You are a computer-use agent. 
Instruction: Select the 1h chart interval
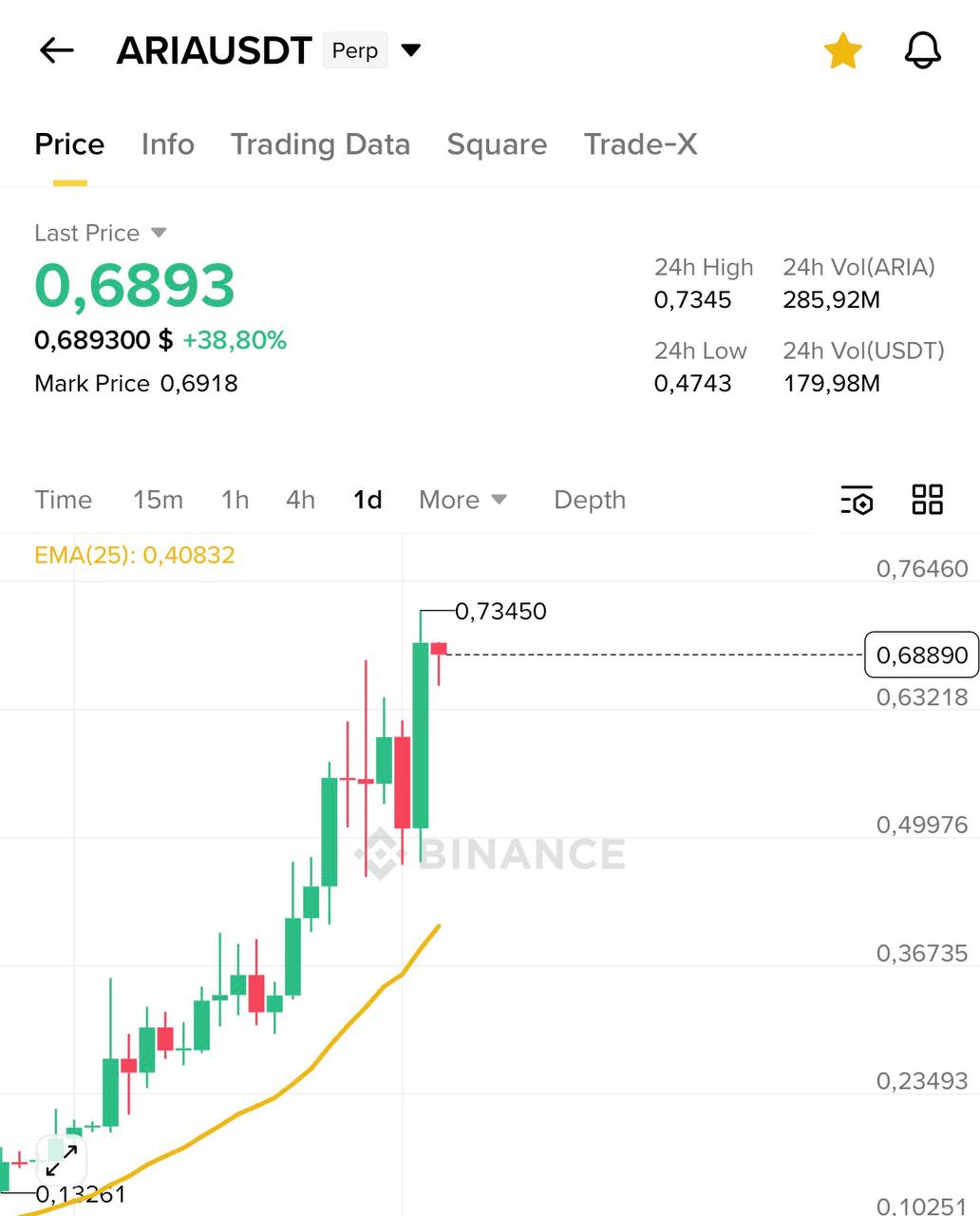(235, 500)
